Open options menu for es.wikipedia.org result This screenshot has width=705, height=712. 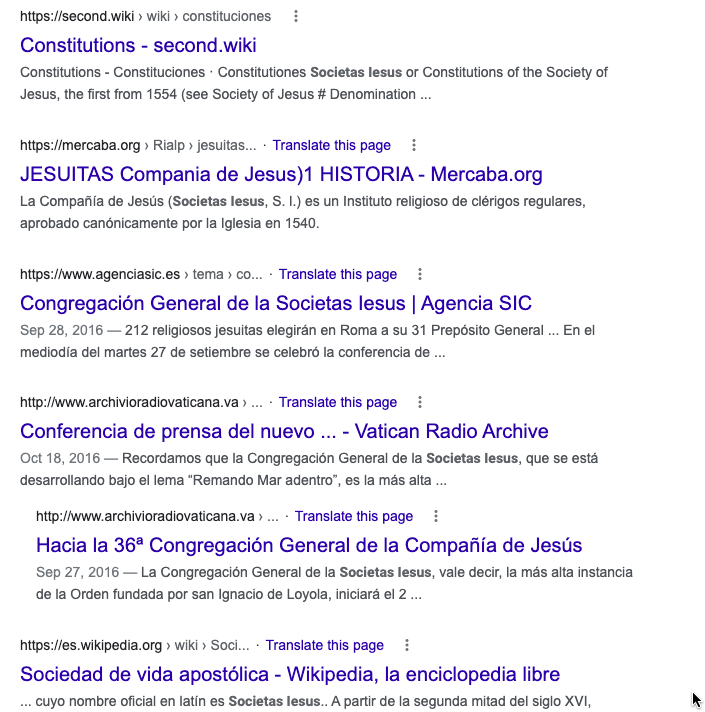[x=407, y=645]
